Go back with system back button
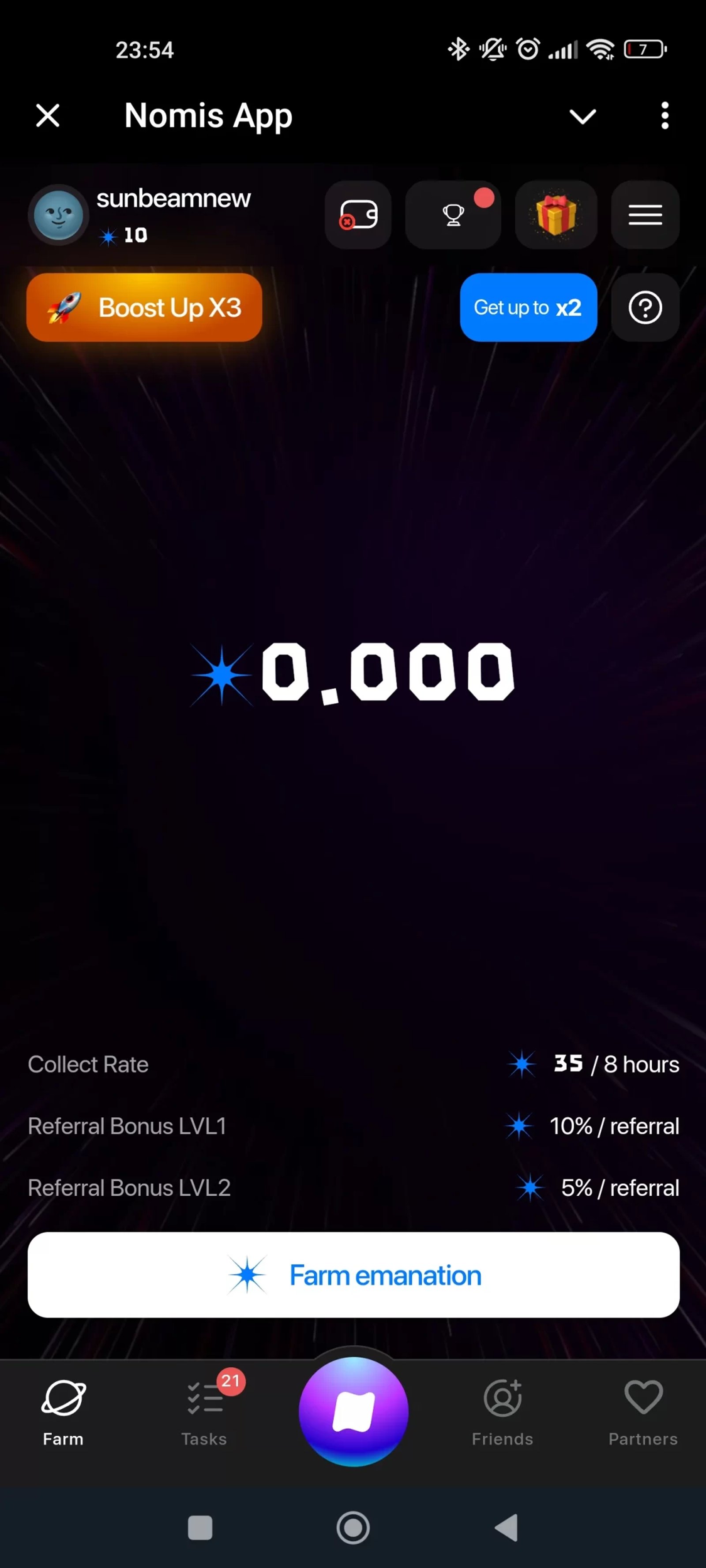 tap(506, 1528)
